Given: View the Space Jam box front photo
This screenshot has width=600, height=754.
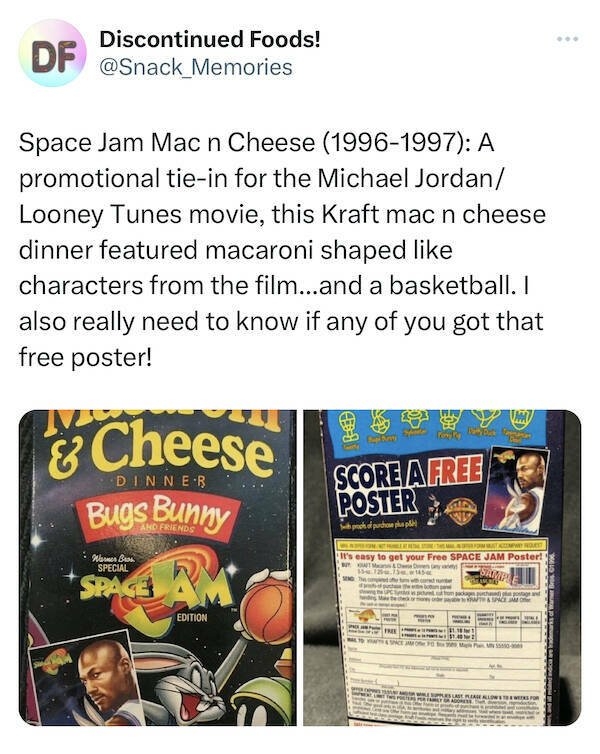Looking at the screenshot, I should coord(157,567).
